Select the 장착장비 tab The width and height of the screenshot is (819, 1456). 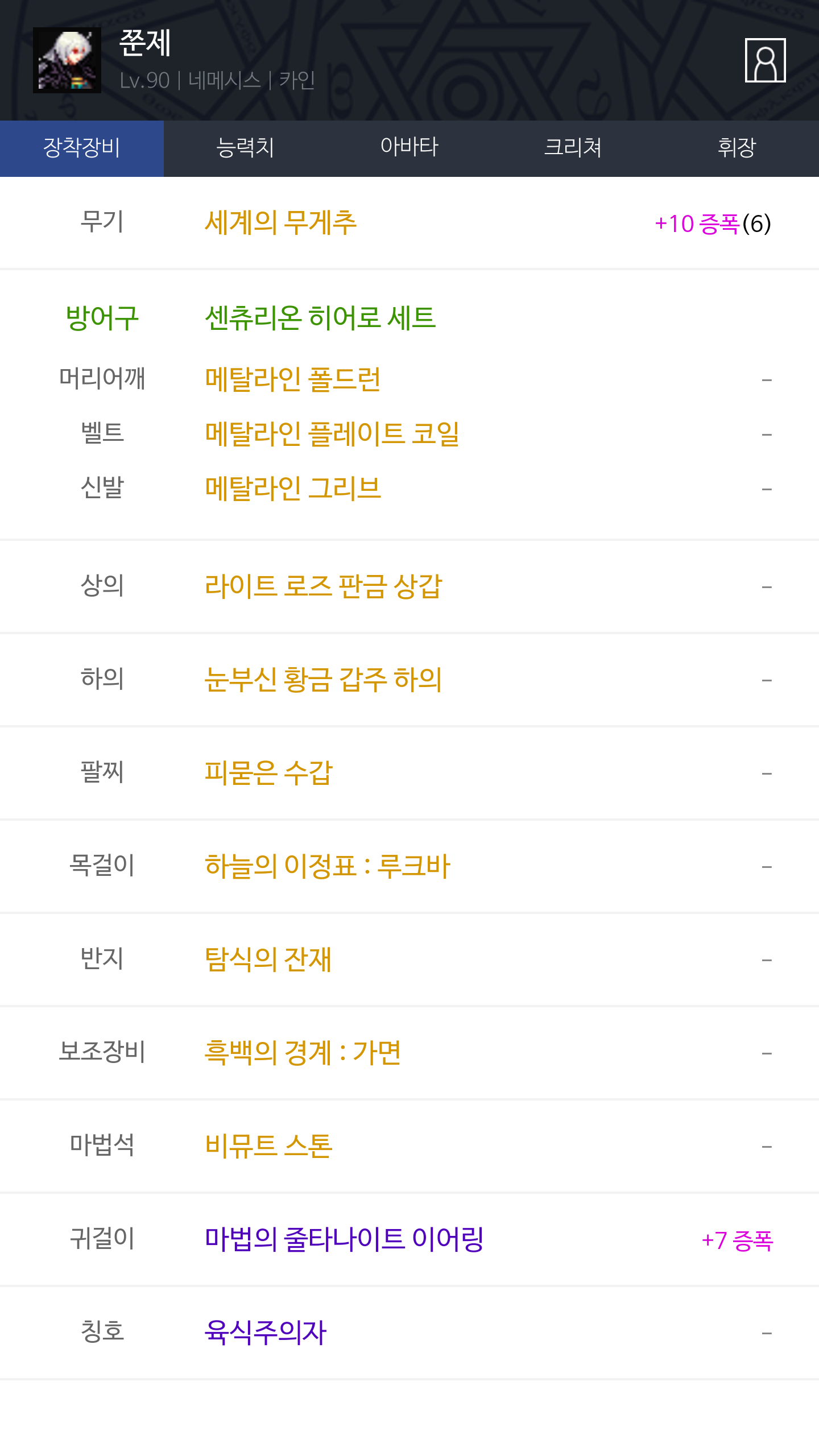click(x=82, y=148)
